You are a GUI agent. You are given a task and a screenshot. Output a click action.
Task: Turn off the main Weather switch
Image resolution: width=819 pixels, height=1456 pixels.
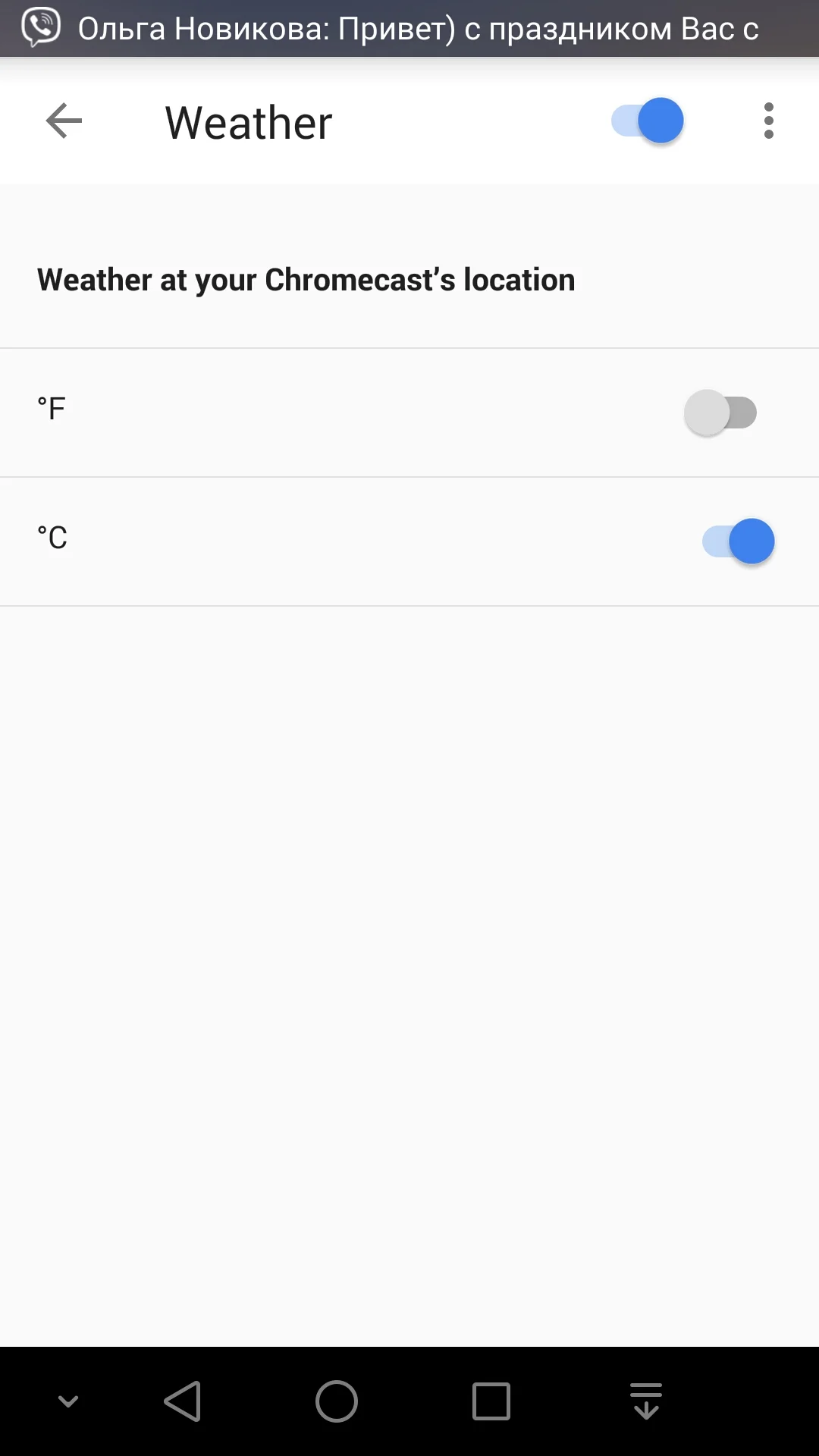point(648,121)
